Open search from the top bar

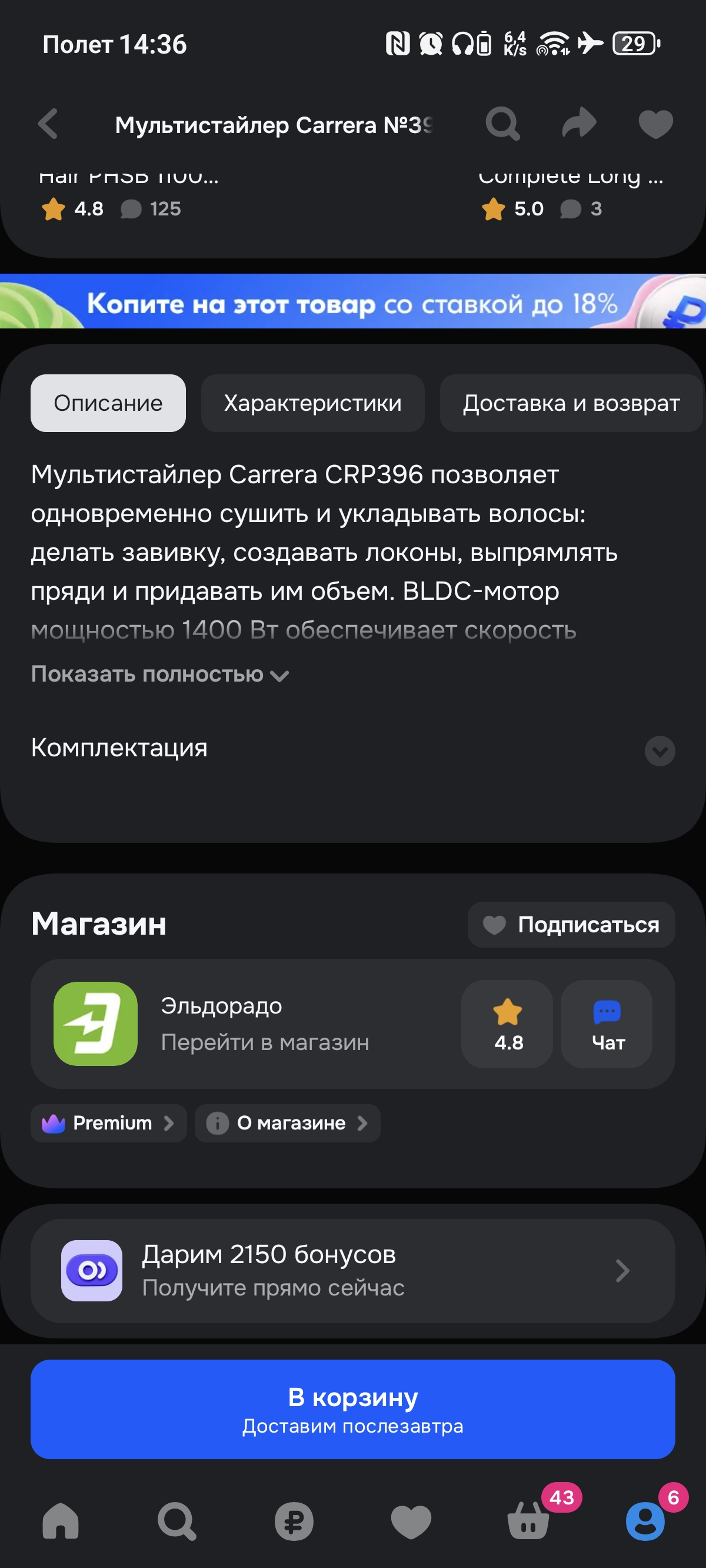502,124
